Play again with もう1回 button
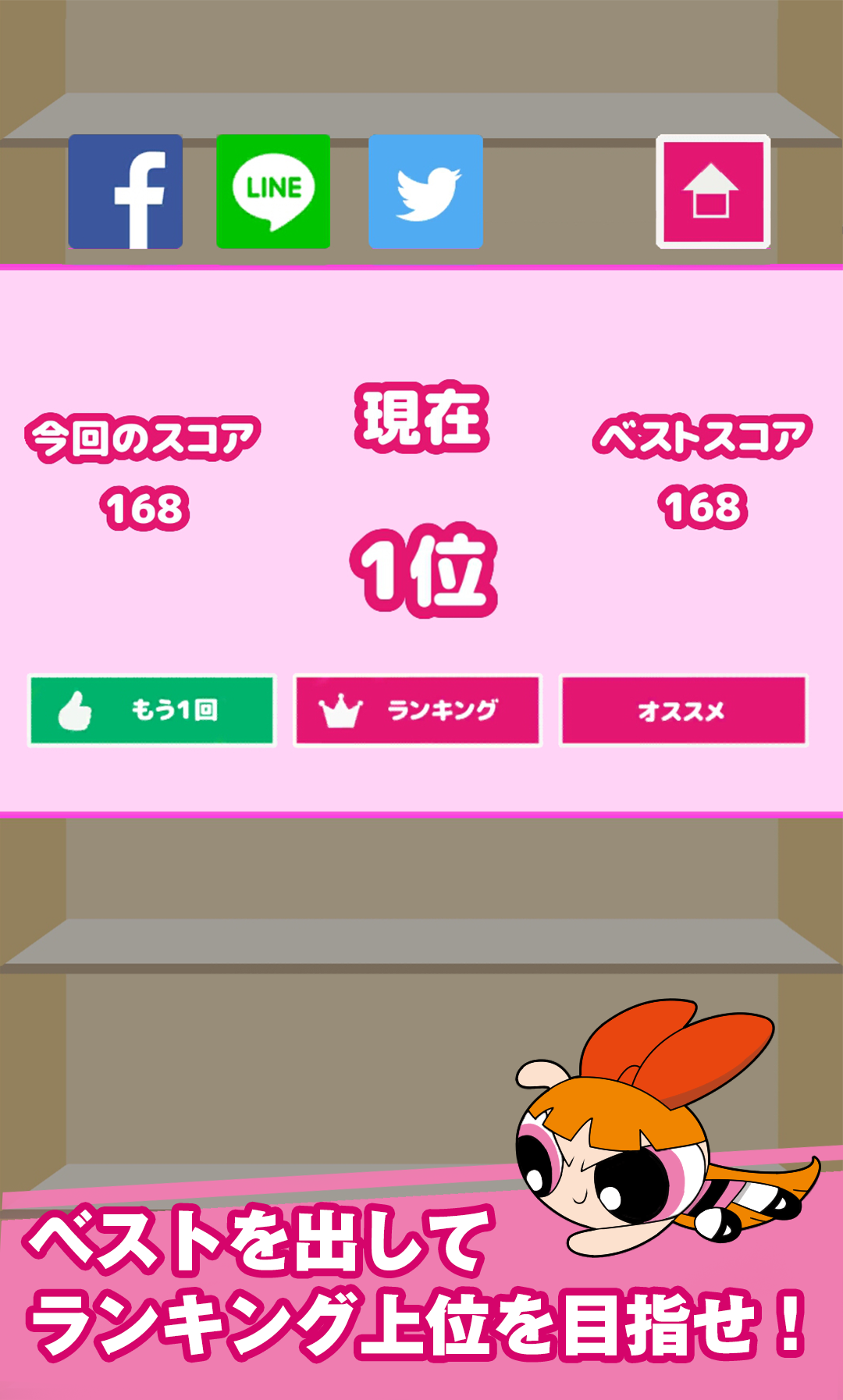Screen dimensions: 843x1400 point(152,710)
